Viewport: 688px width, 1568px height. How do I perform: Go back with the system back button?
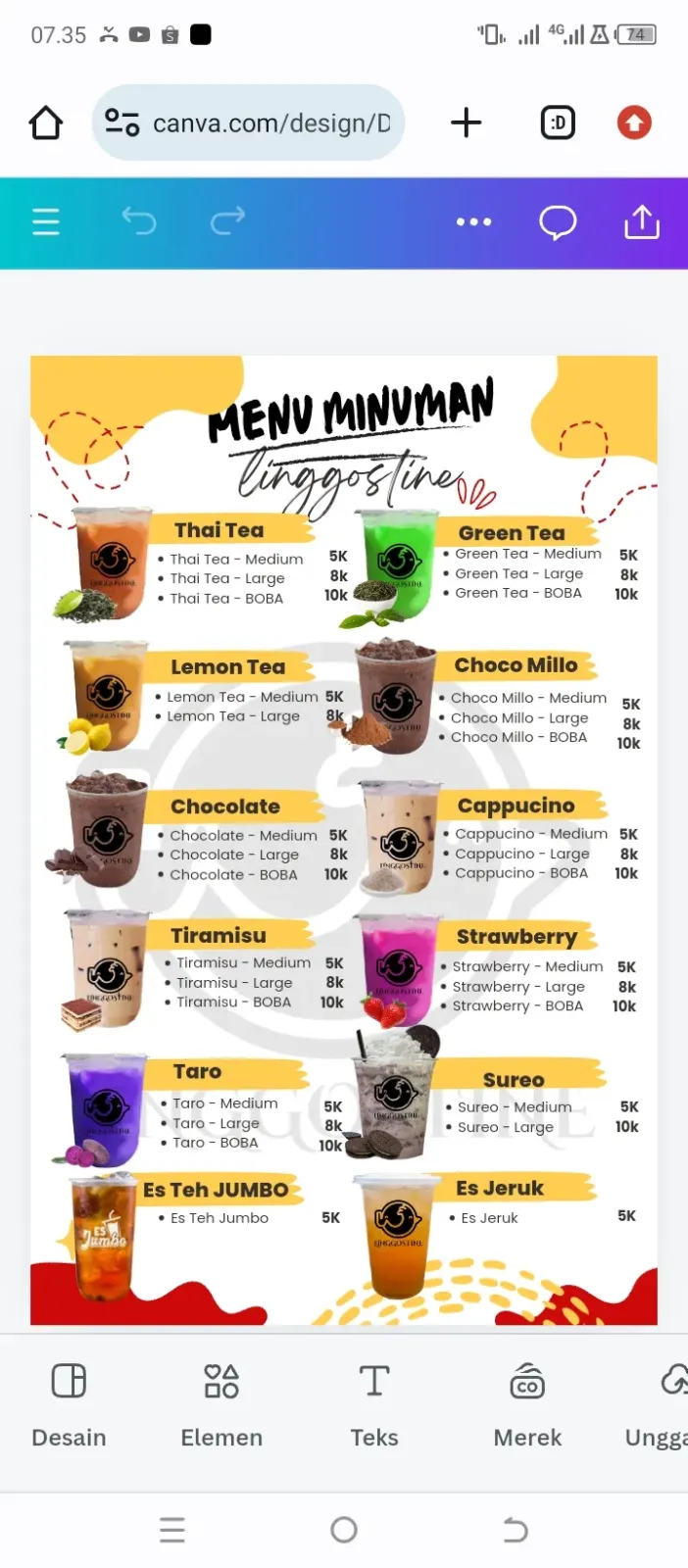(x=516, y=1530)
